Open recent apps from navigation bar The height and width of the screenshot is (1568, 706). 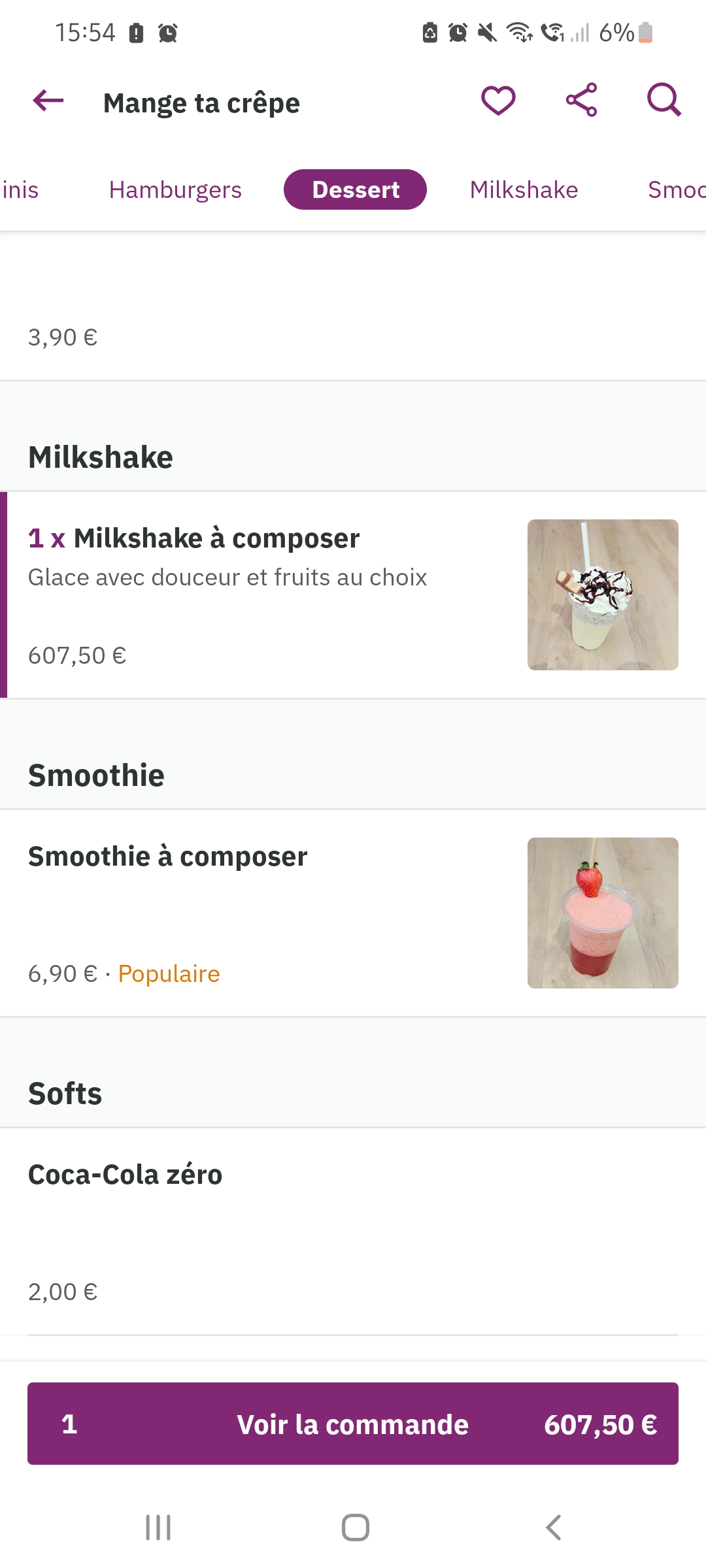pyautogui.click(x=158, y=1527)
